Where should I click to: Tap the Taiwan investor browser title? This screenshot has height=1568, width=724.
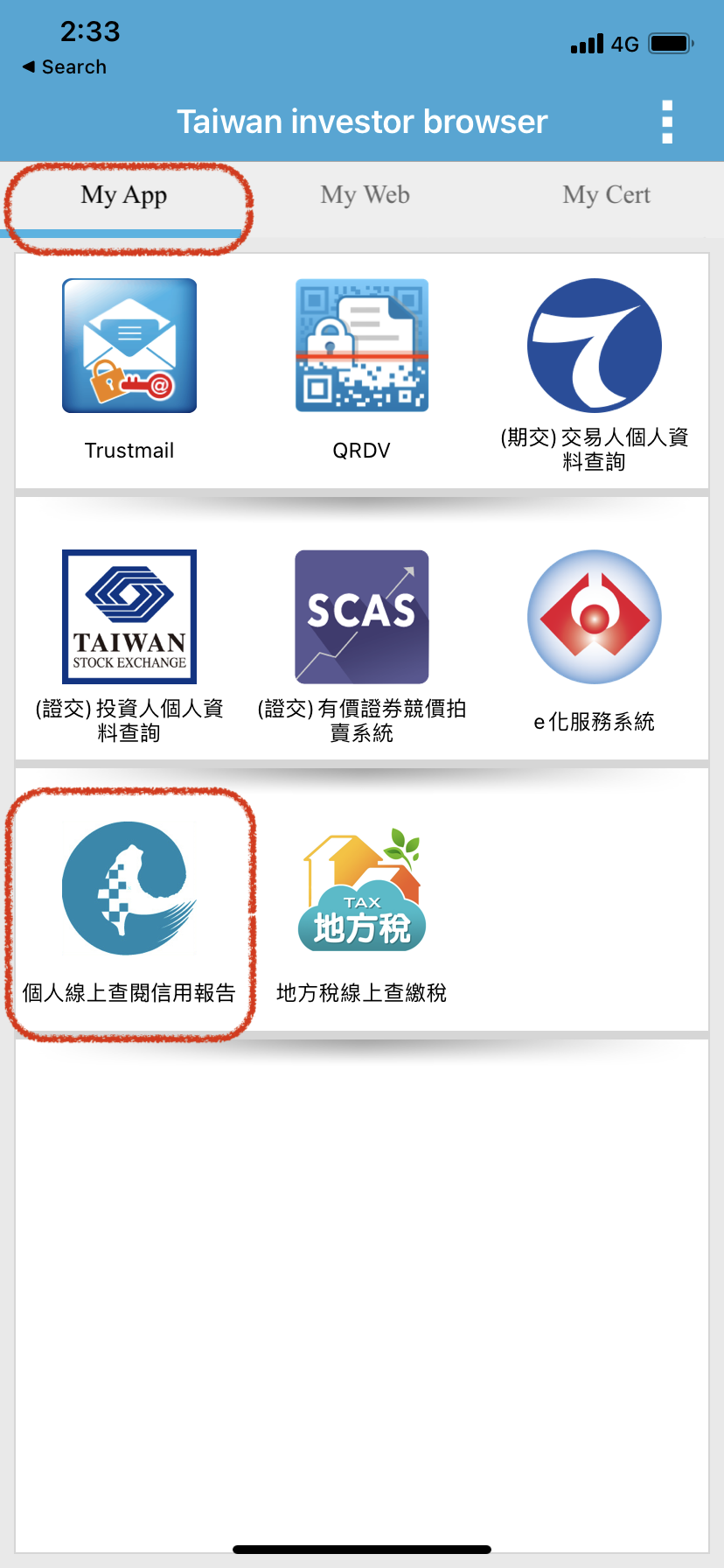click(x=362, y=121)
